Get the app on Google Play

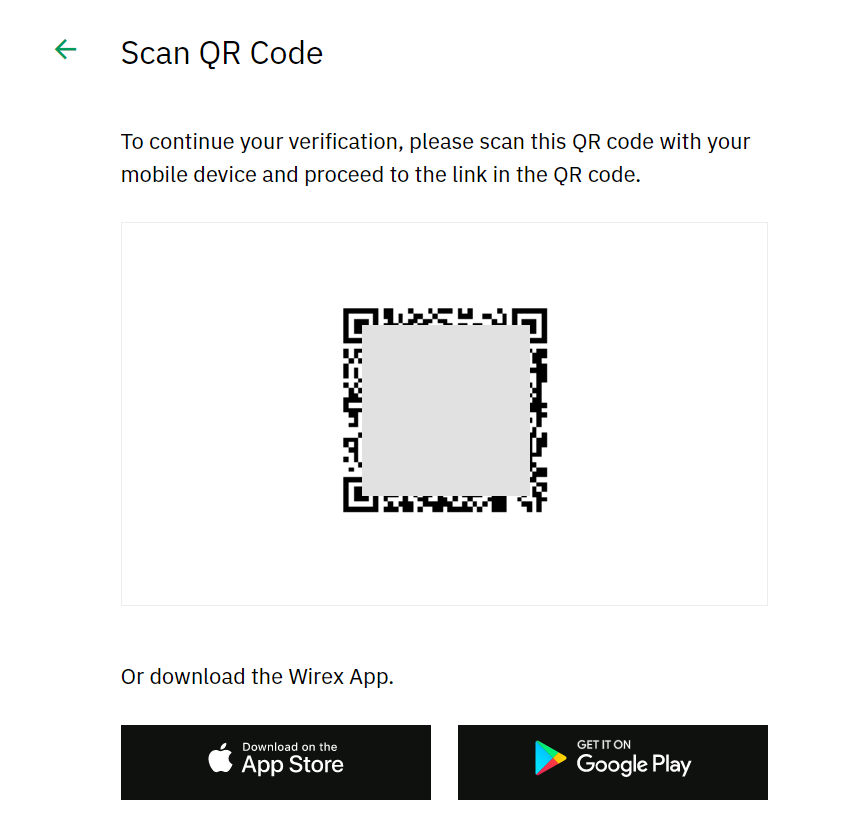pos(612,762)
